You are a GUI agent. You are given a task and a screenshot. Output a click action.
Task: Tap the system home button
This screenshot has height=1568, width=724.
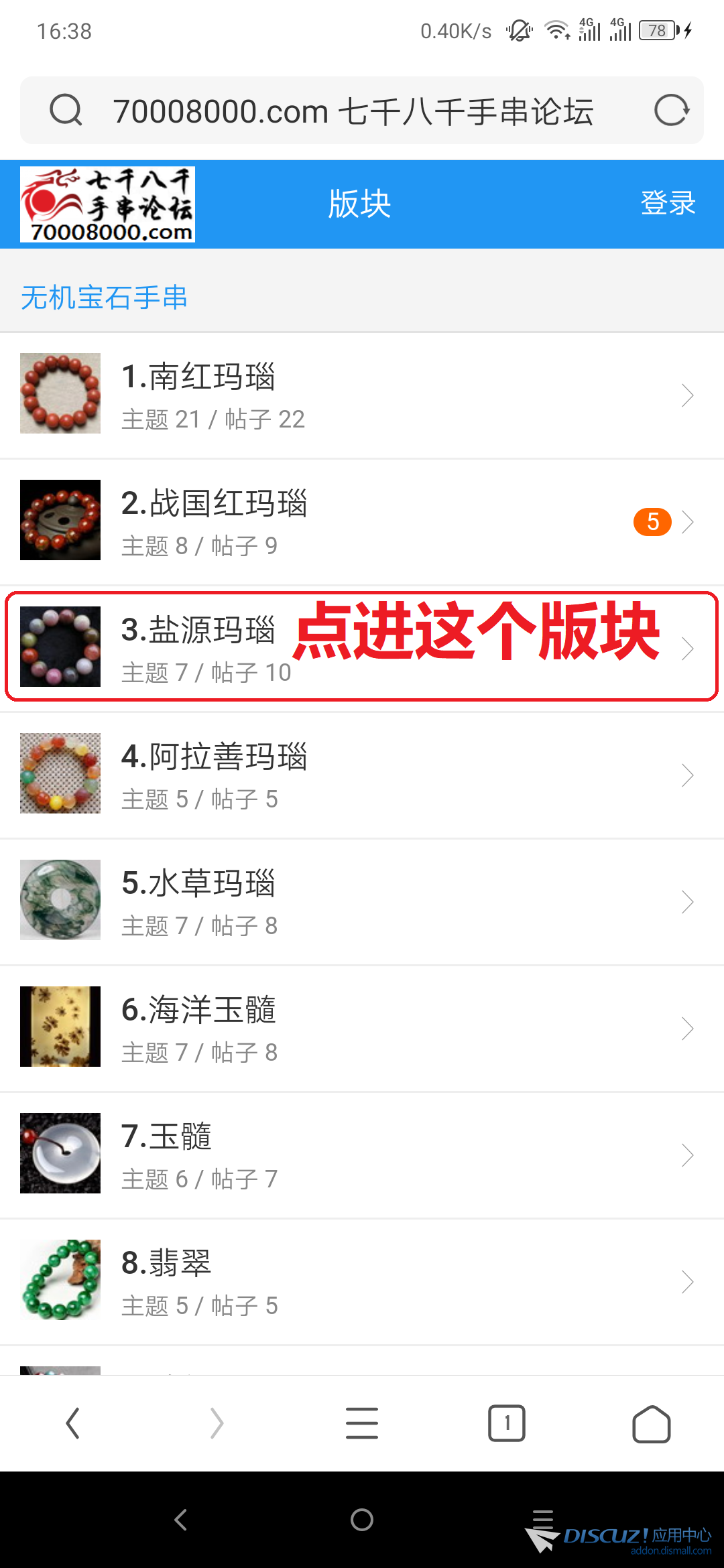pos(362,1520)
